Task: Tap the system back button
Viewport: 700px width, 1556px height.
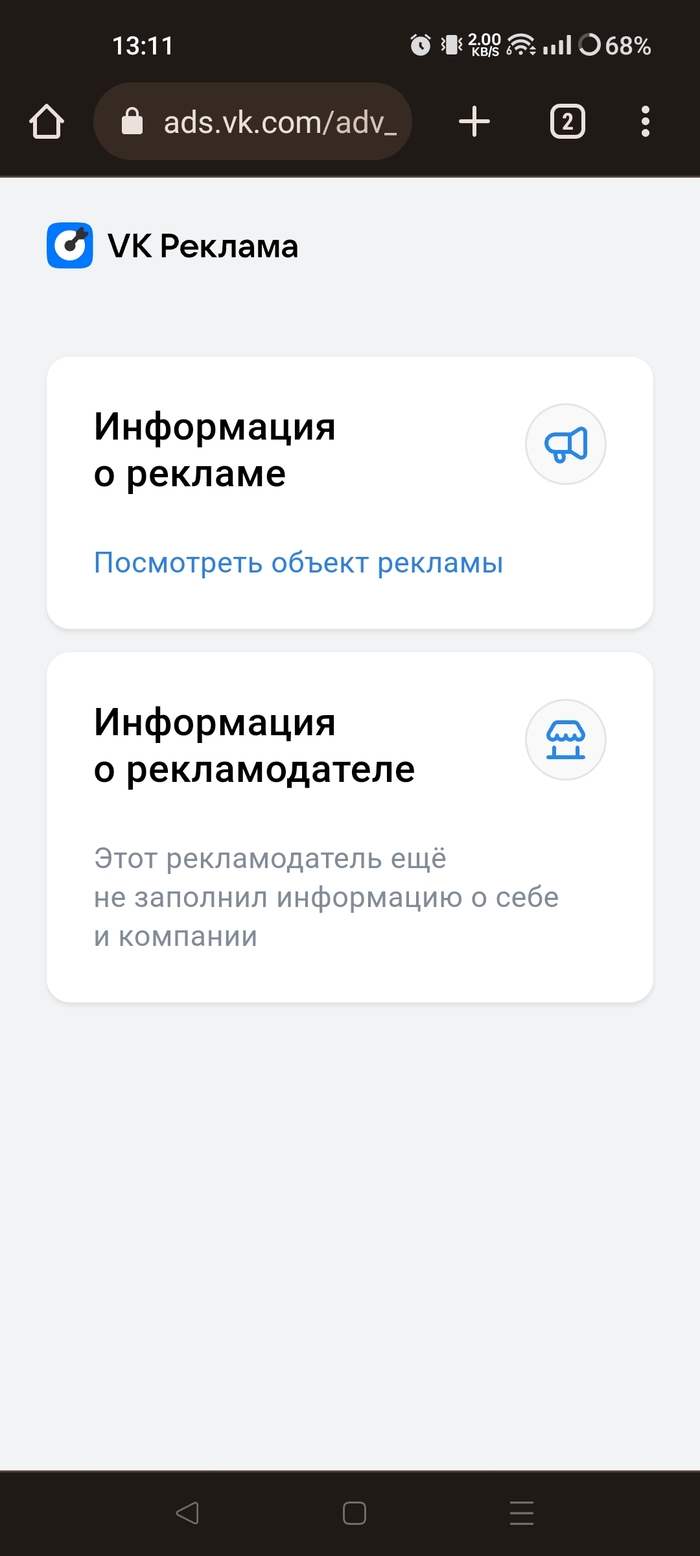Action: pos(187,1513)
